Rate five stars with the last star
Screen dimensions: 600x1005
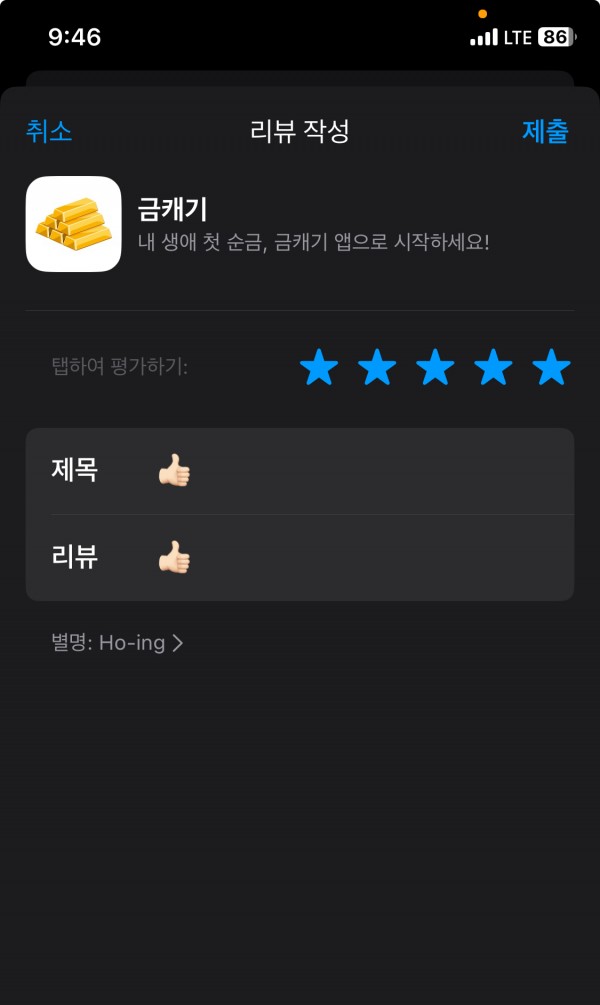click(x=551, y=367)
